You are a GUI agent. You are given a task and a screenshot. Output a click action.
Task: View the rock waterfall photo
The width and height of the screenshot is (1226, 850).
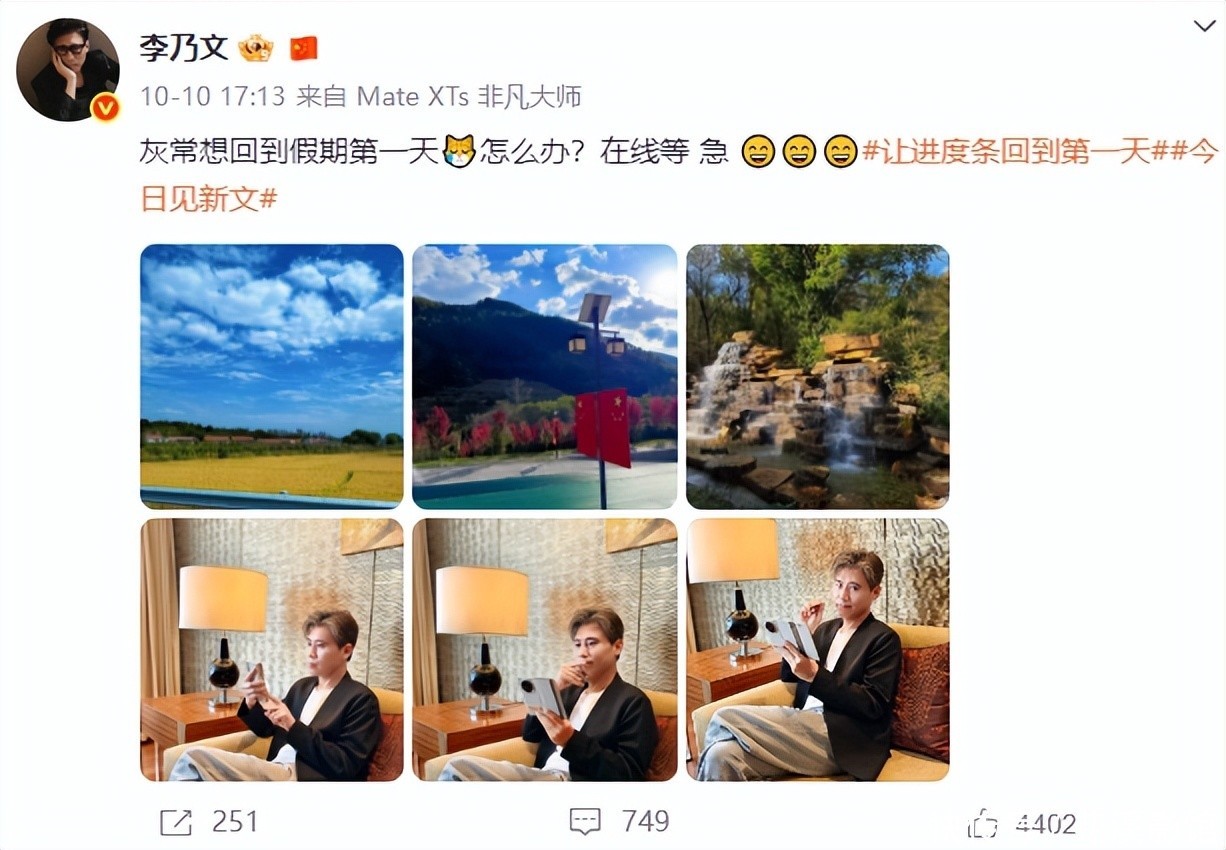pos(817,376)
